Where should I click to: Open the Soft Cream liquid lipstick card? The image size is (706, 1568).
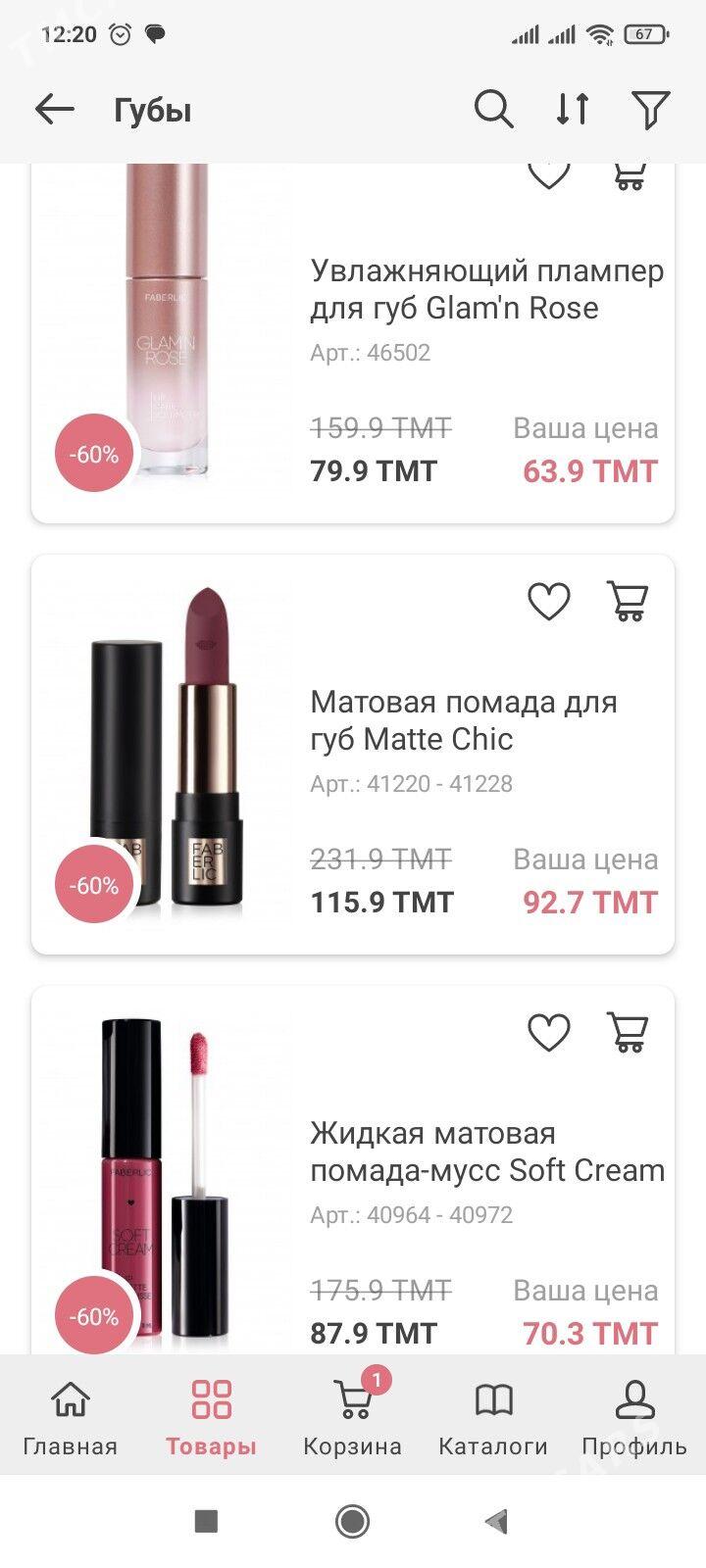coord(486,1151)
